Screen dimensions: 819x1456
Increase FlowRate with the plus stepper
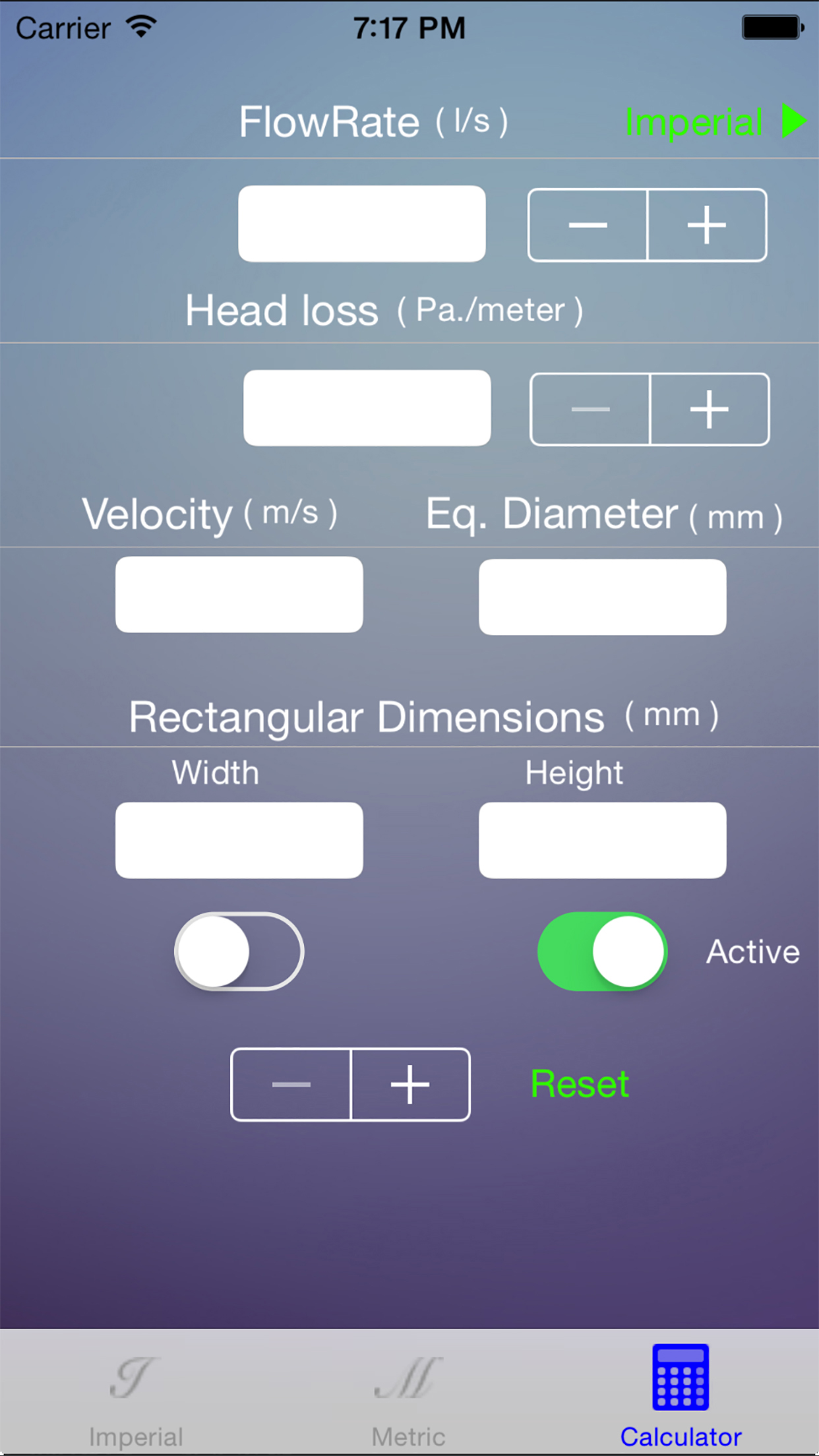(708, 225)
